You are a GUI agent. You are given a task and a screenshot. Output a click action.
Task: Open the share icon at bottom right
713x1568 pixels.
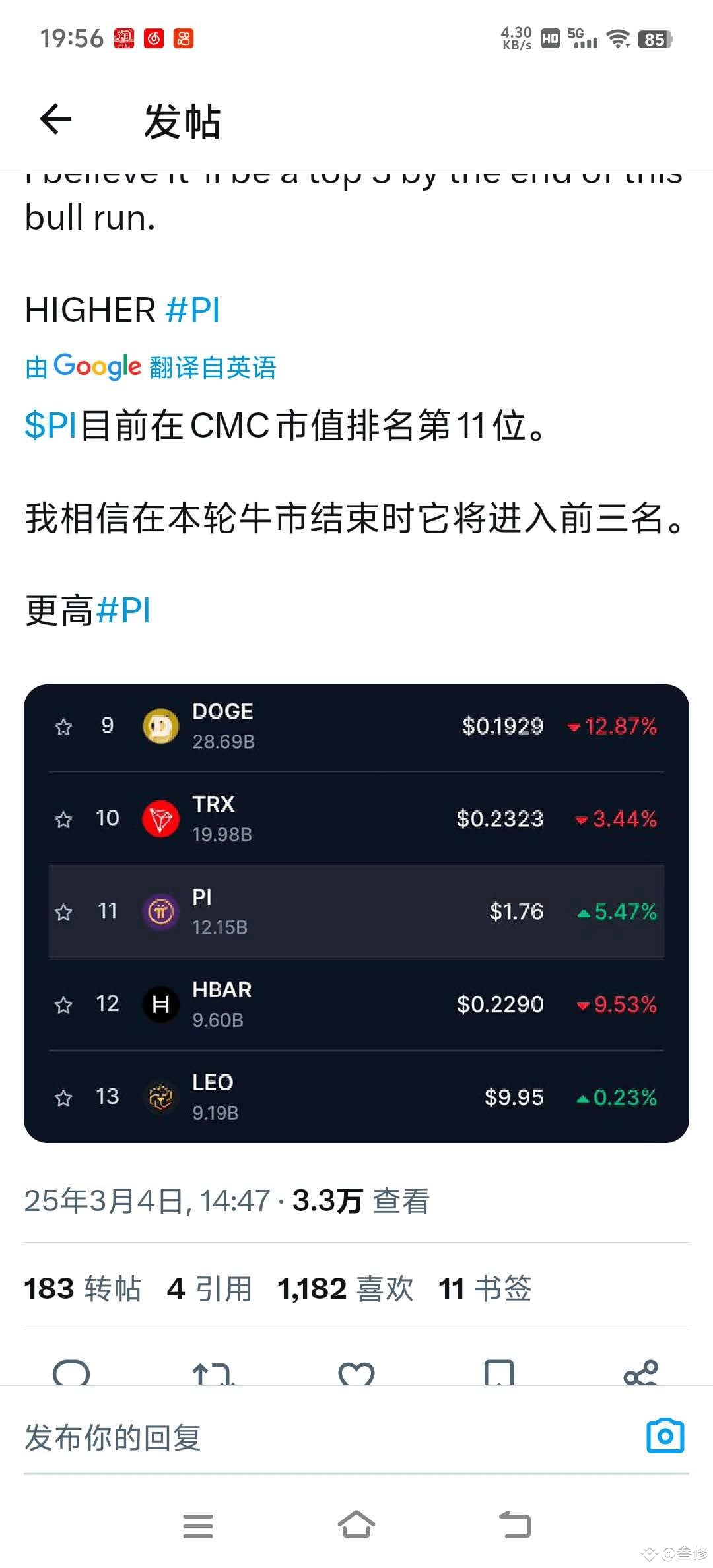(640, 1373)
